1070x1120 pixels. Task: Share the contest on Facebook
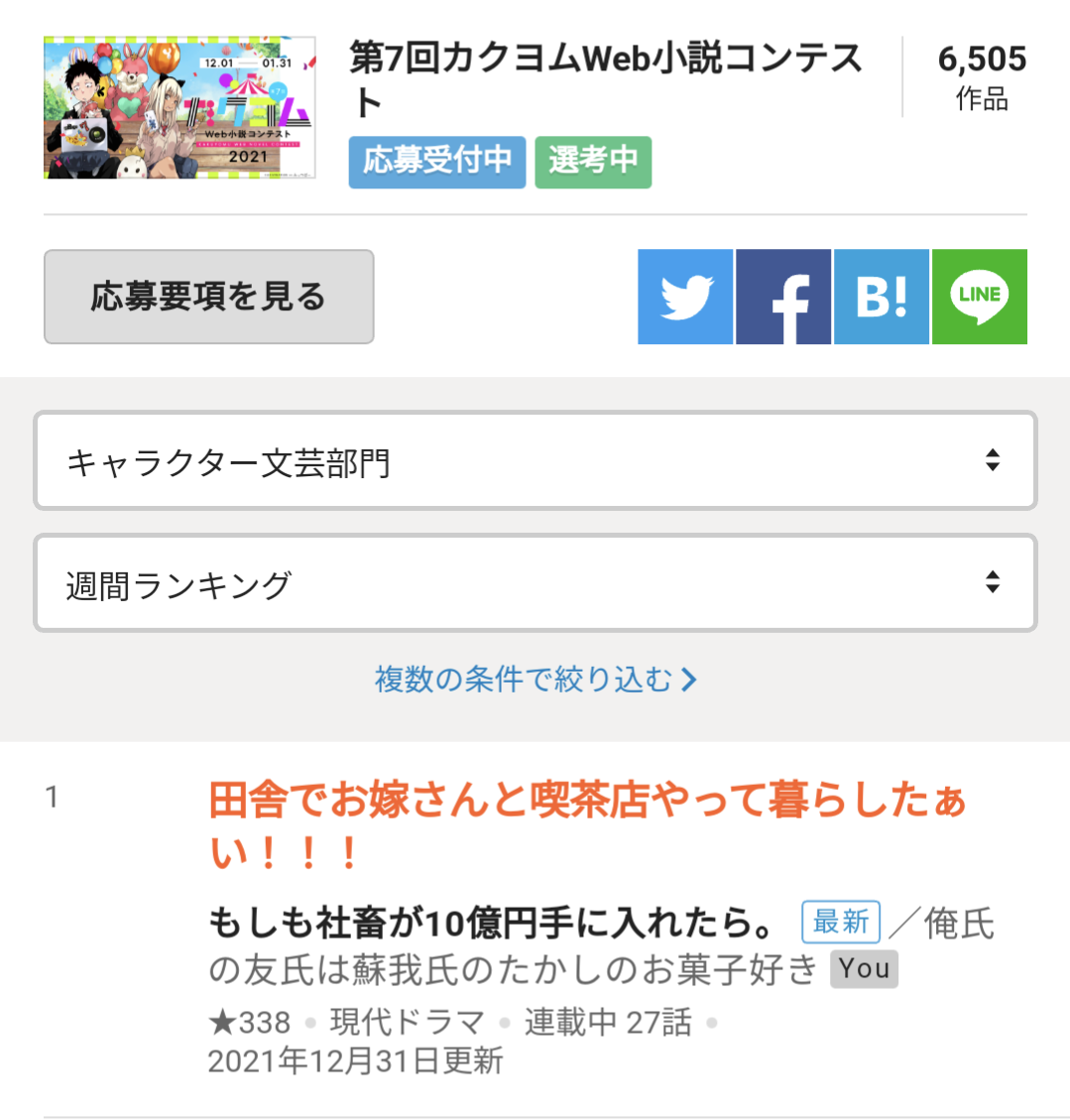(x=782, y=297)
